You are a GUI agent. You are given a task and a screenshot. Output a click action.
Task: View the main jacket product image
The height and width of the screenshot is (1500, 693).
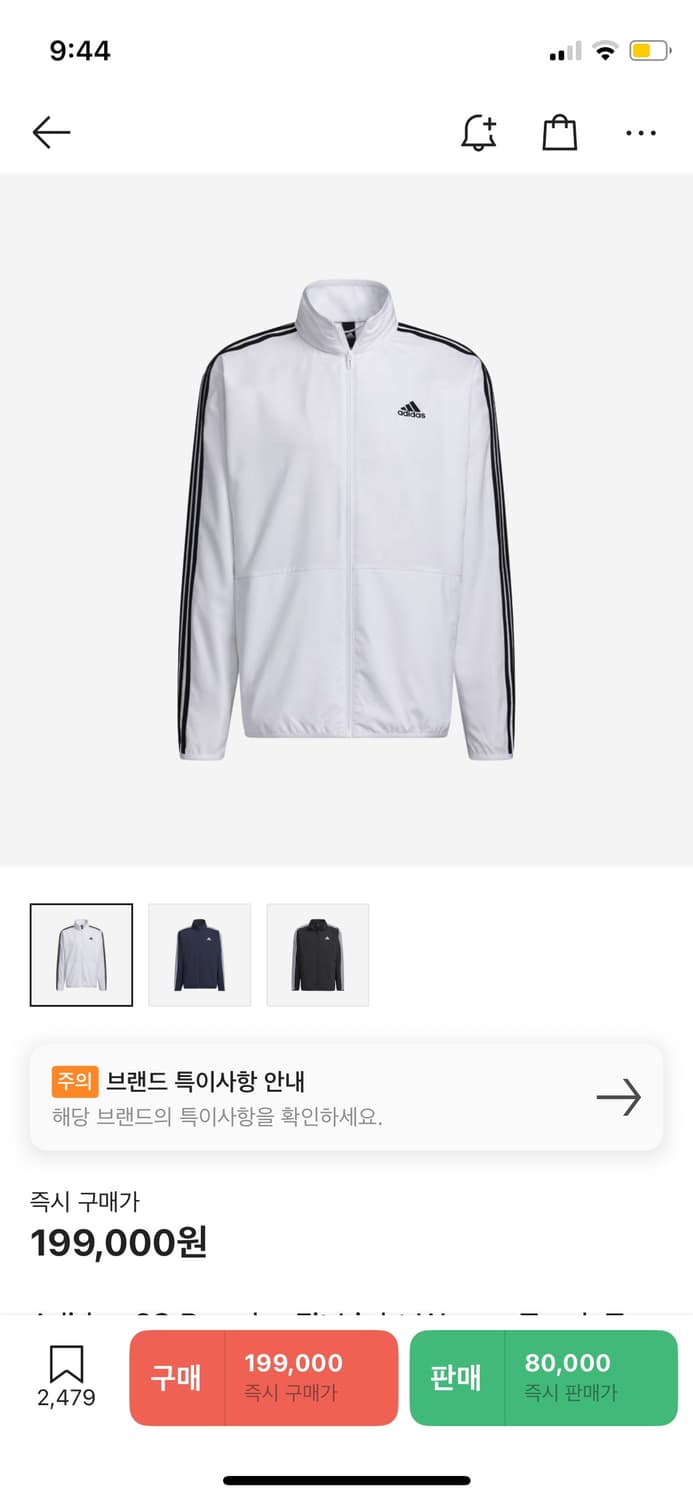click(x=346, y=520)
